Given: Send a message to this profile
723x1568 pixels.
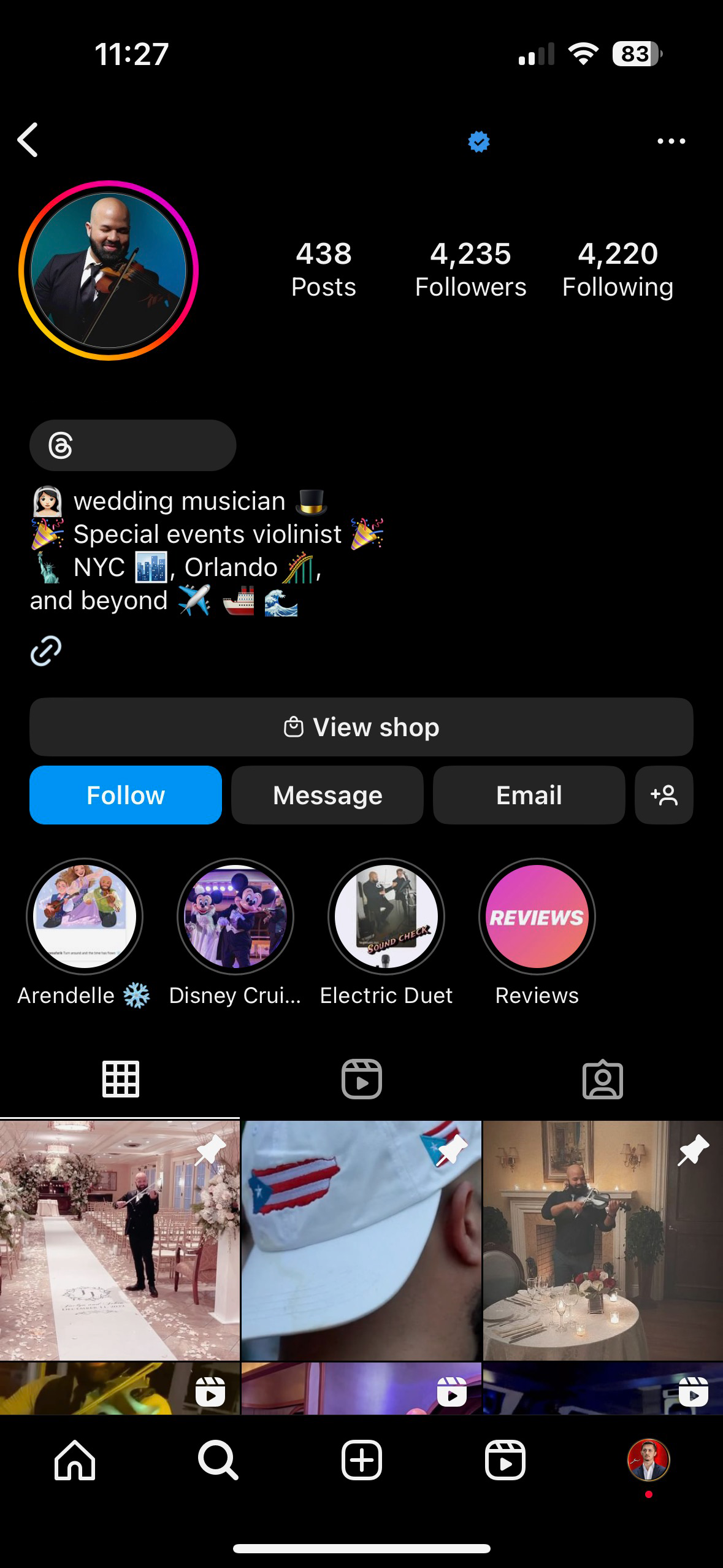Looking at the screenshot, I should 327,795.
